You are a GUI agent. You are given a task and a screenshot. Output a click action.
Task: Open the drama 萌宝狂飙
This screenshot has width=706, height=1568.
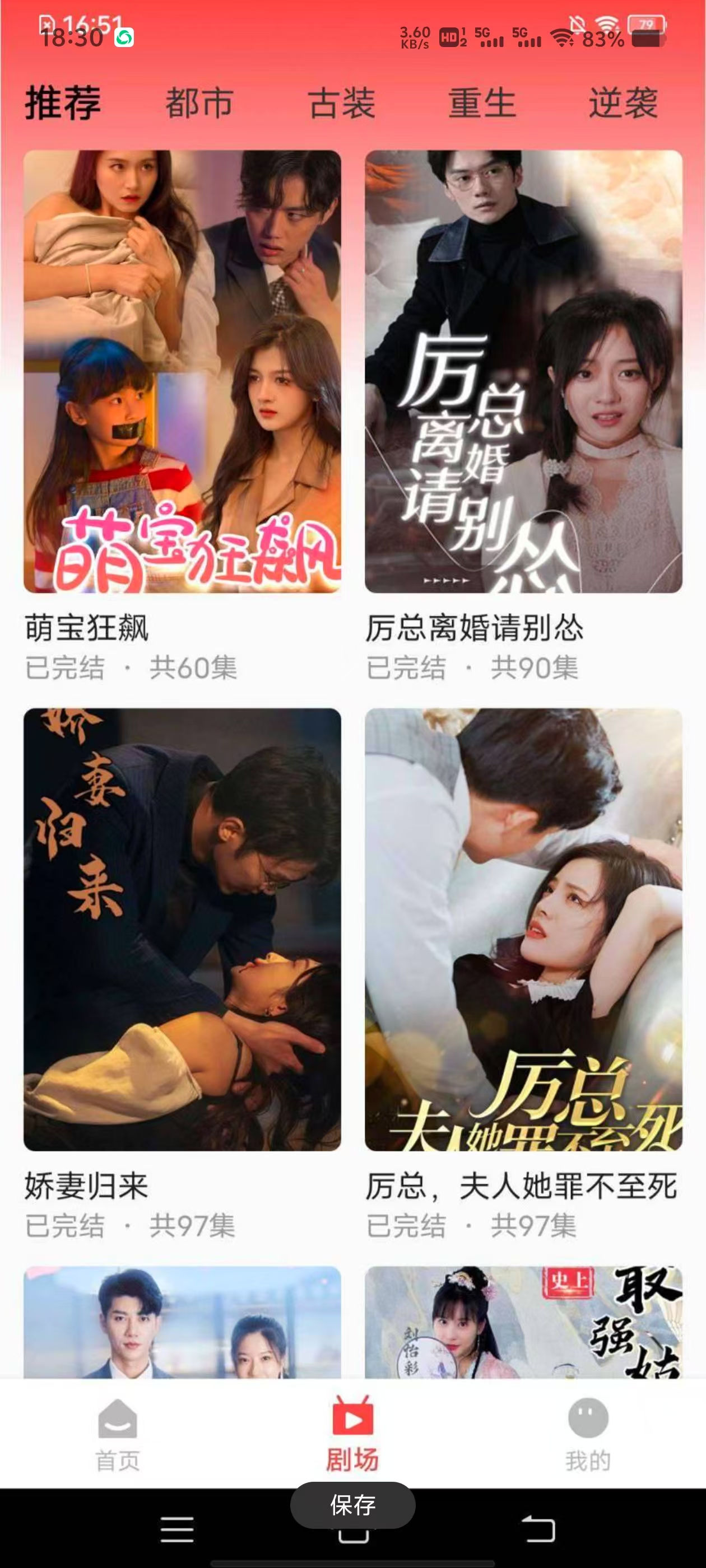(x=182, y=371)
